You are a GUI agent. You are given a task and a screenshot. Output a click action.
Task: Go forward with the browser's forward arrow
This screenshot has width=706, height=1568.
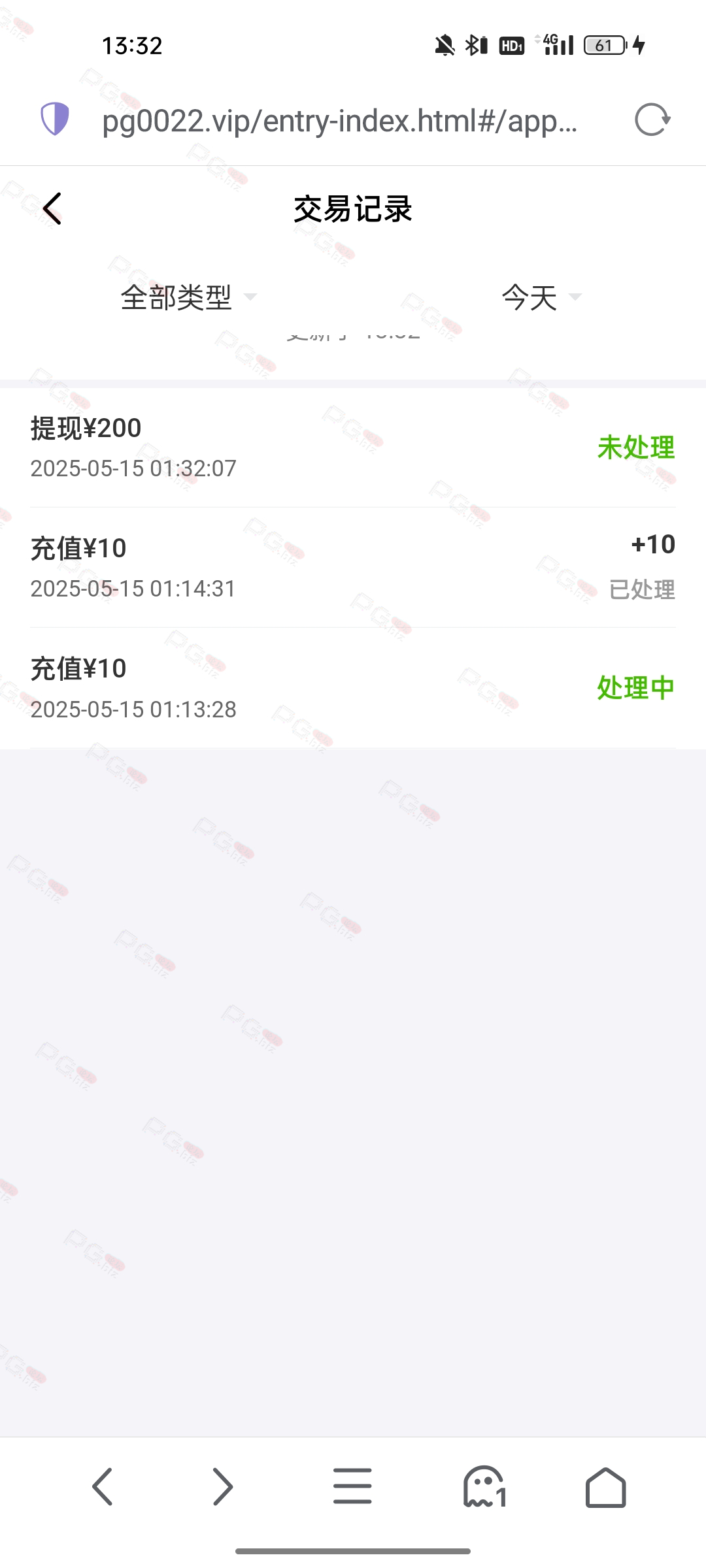pyautogui.click(x=223, y=1487)
